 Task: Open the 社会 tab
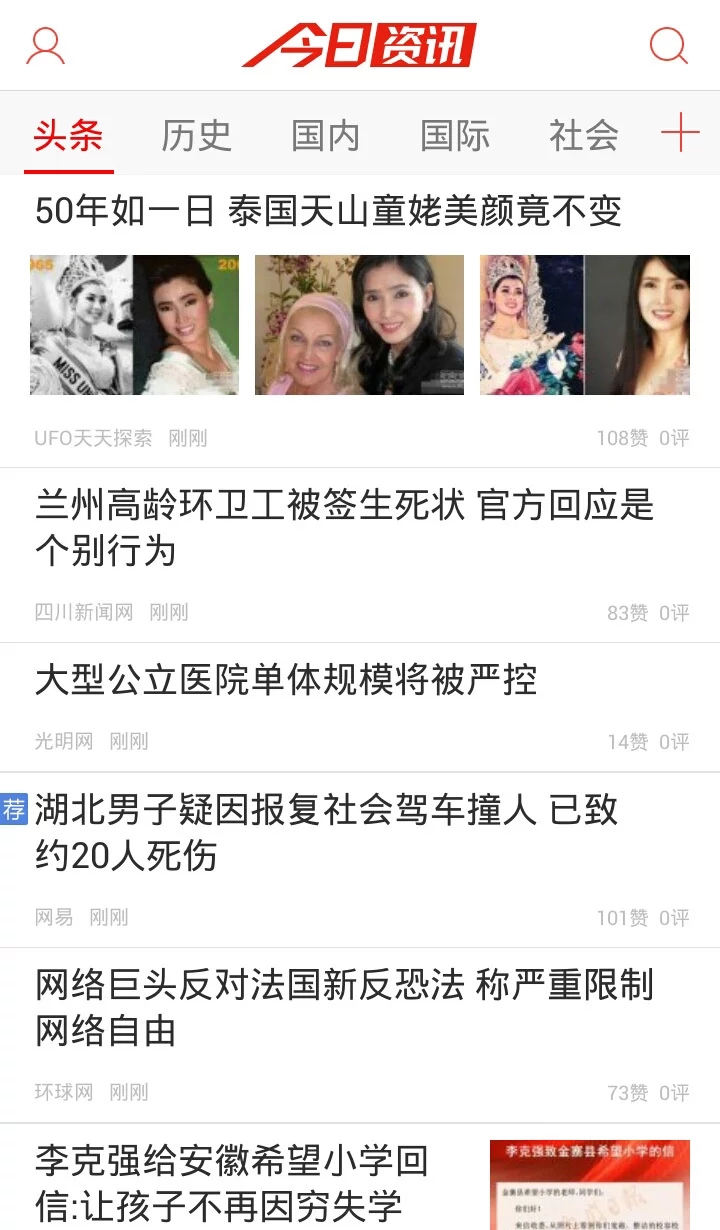coord(583,136)
